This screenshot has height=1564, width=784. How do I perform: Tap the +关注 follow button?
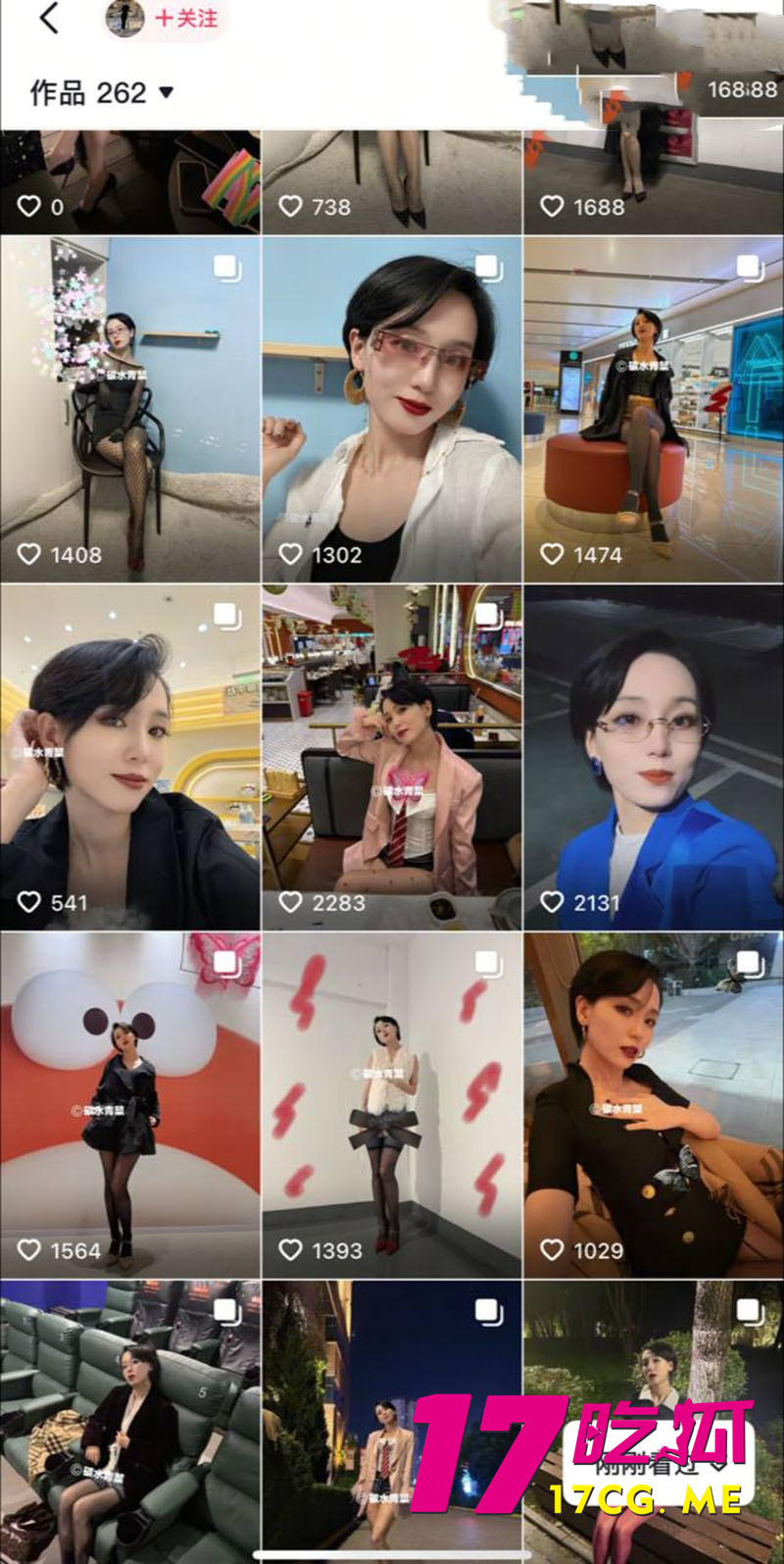click(184, 16)
